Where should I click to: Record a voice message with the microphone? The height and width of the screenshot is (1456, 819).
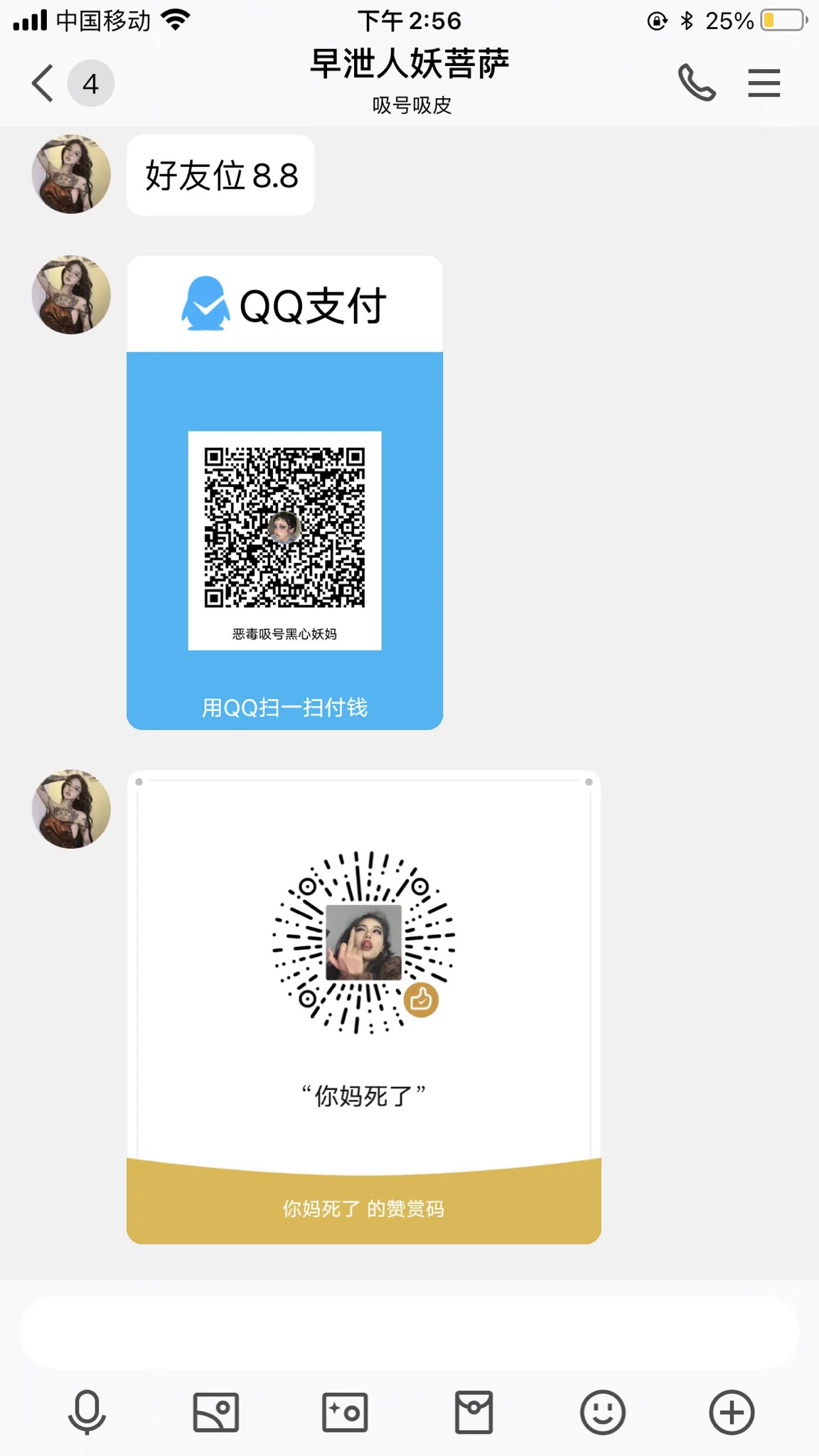(x=87, y=1412)
